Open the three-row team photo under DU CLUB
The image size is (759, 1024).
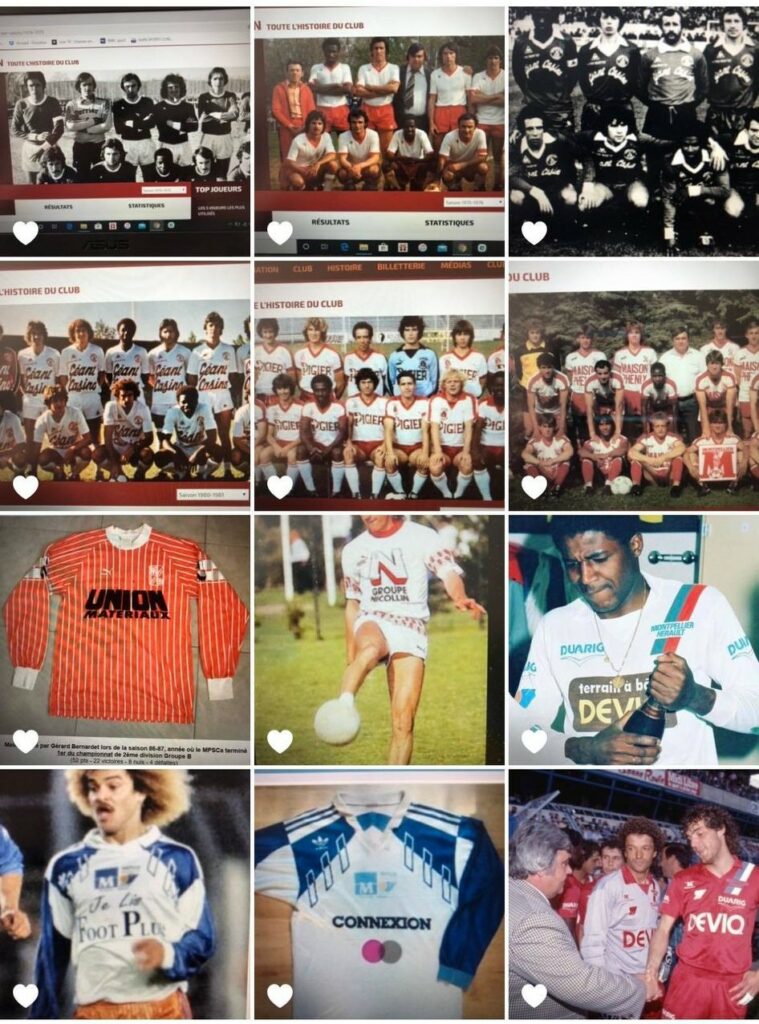click(633, 385)
